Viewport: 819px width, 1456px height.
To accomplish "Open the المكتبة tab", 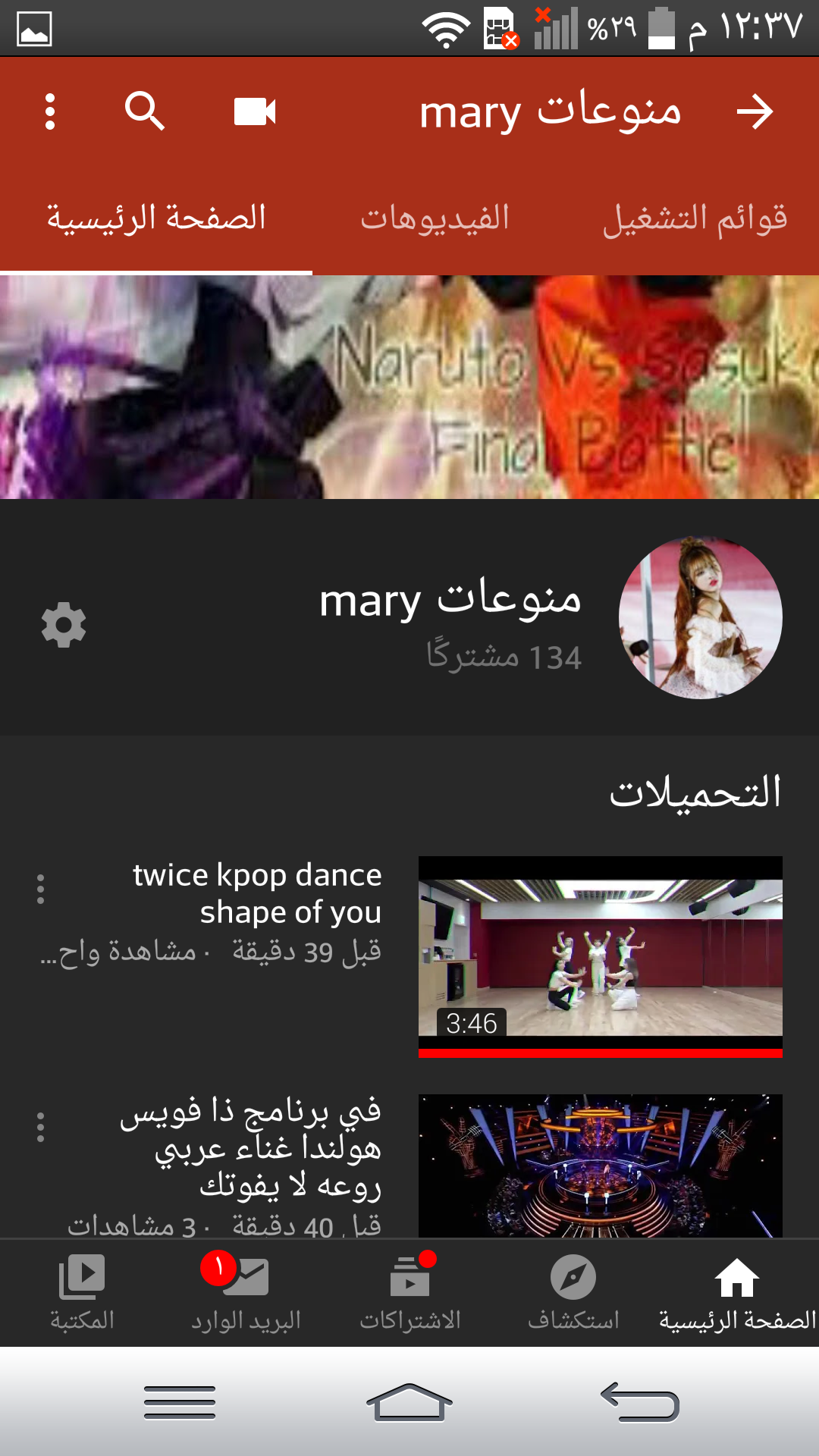I will (x=82, y=1293).
